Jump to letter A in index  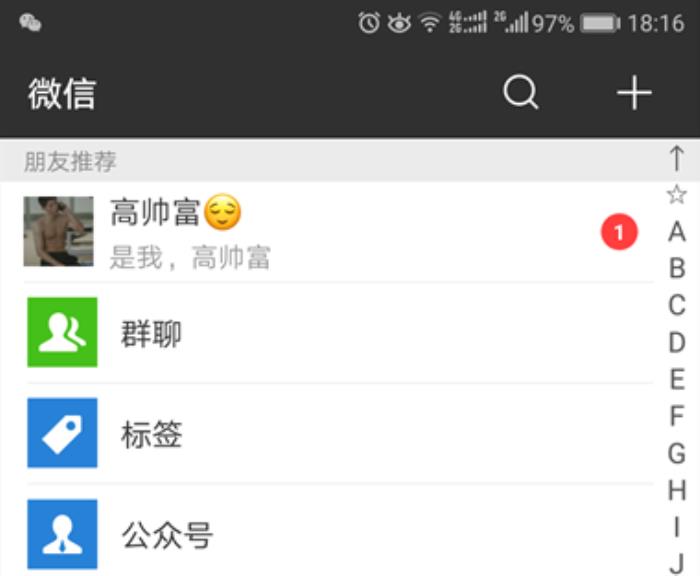pos(677,232)
